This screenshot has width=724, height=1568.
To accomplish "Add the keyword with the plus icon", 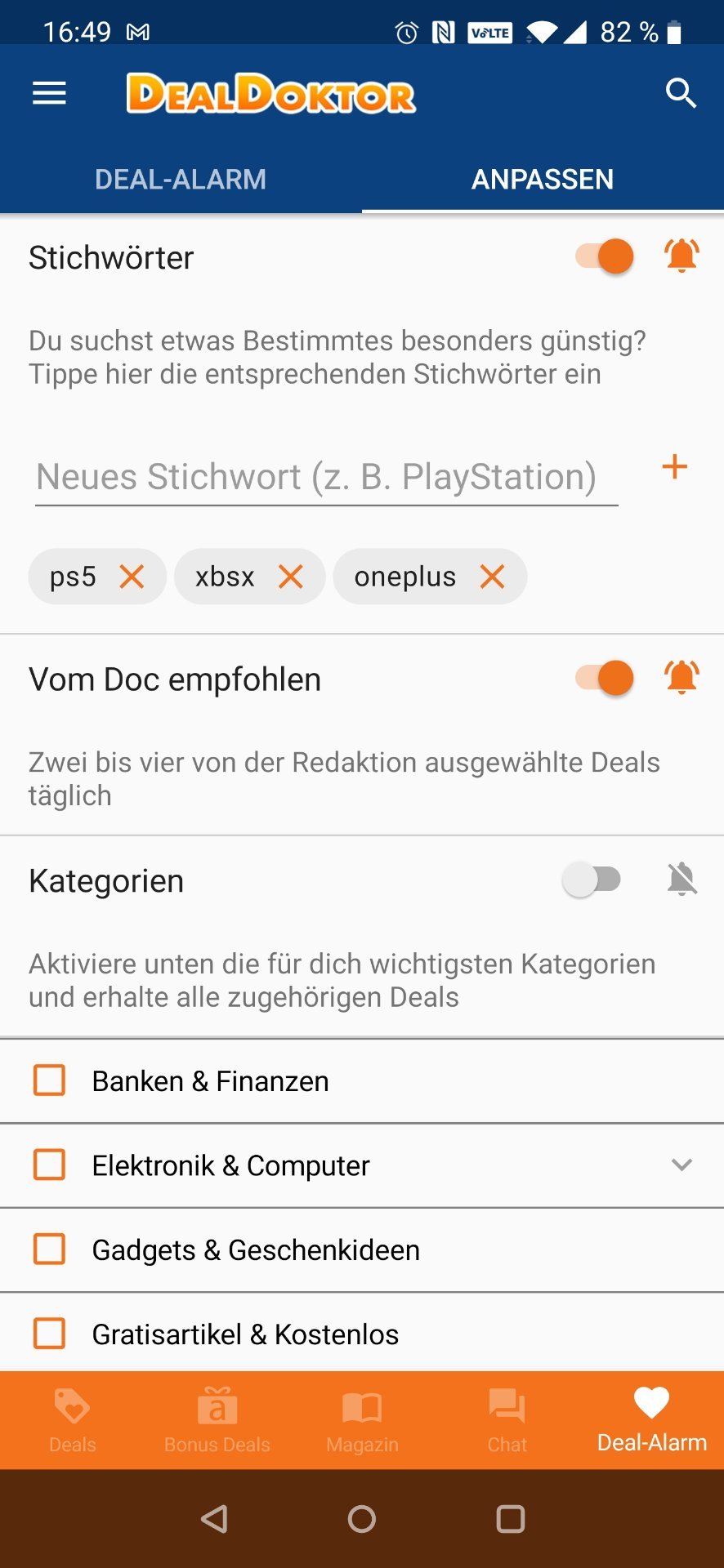I will click(x=675, y=467).
